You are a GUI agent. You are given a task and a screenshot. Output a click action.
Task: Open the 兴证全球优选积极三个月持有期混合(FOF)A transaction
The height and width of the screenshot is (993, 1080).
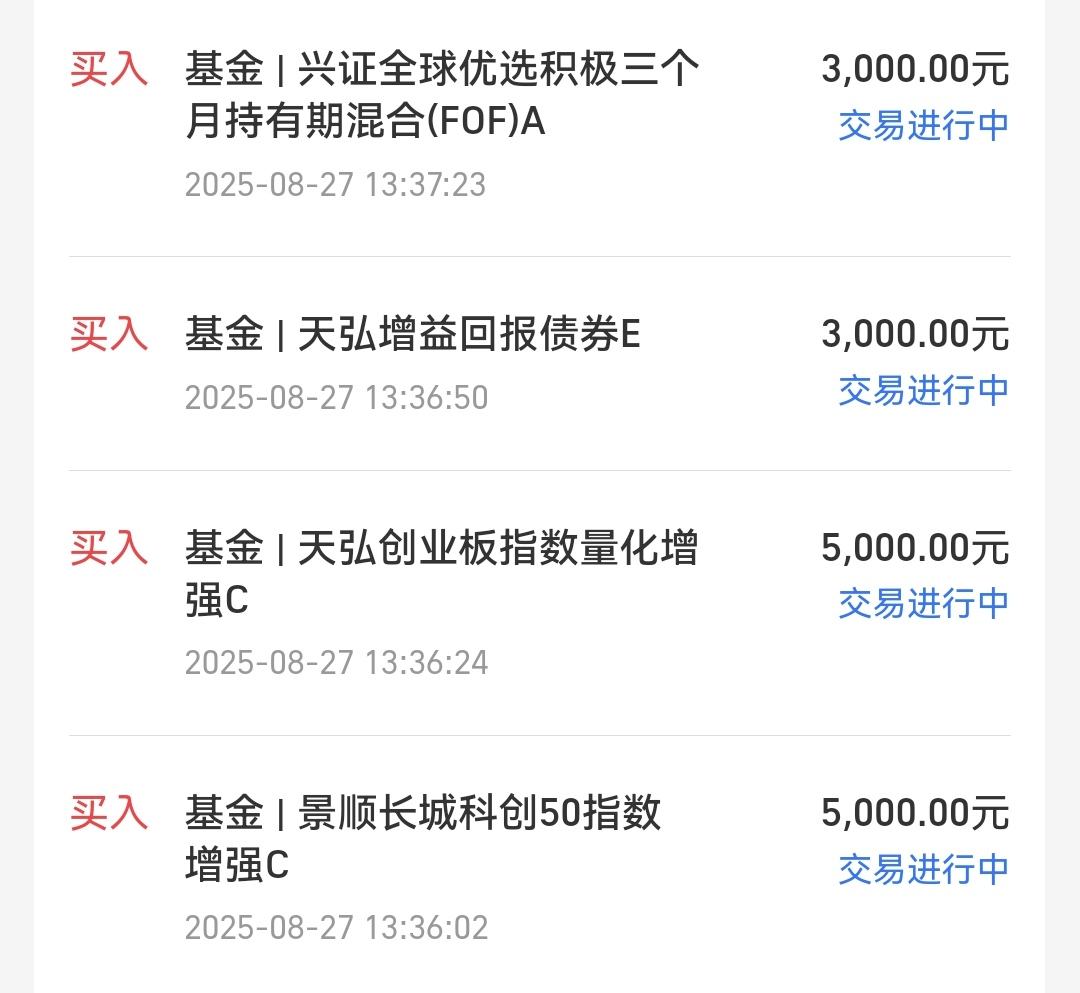click(x=442, y=96)
